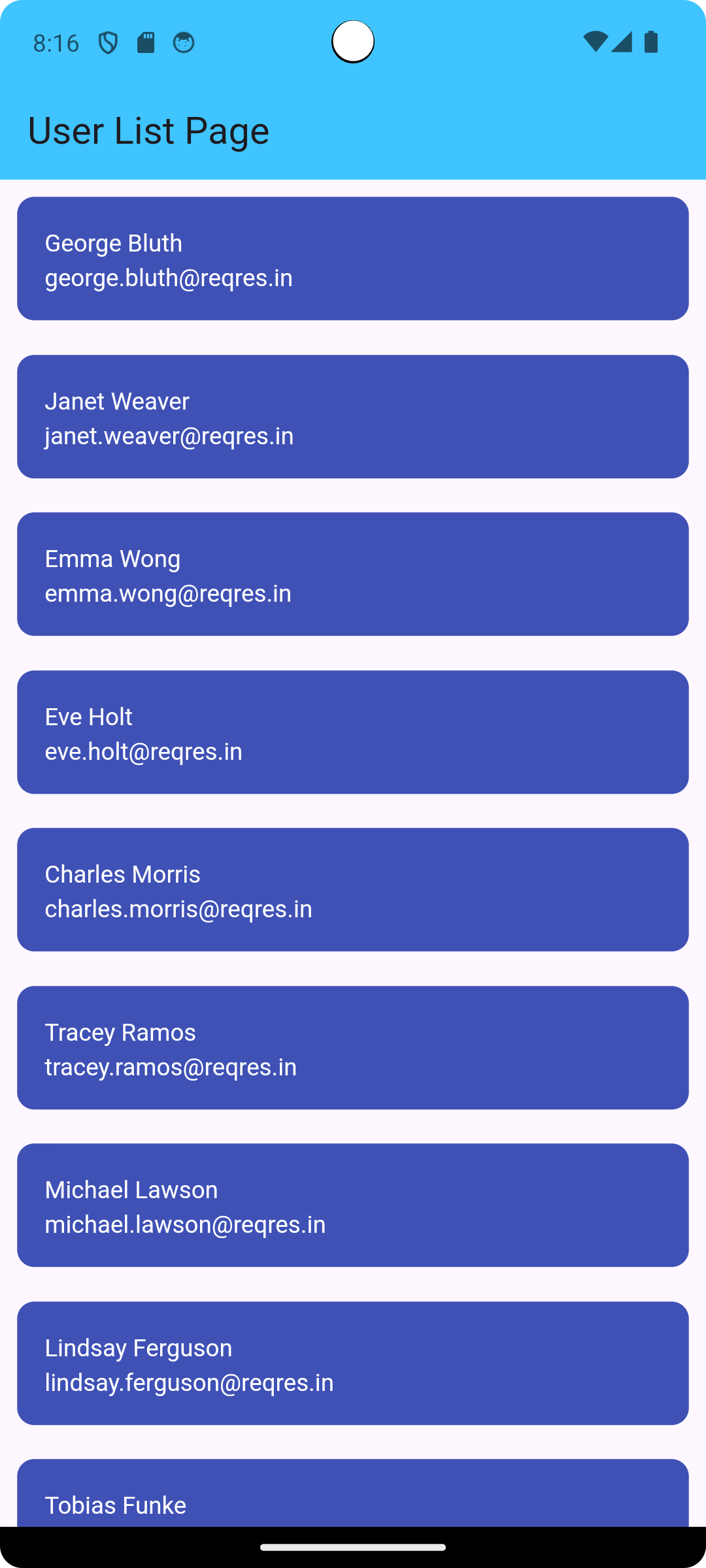Open George Bluth's user card
Viewport: 706px width, 1568px height.
coord(353,259)
